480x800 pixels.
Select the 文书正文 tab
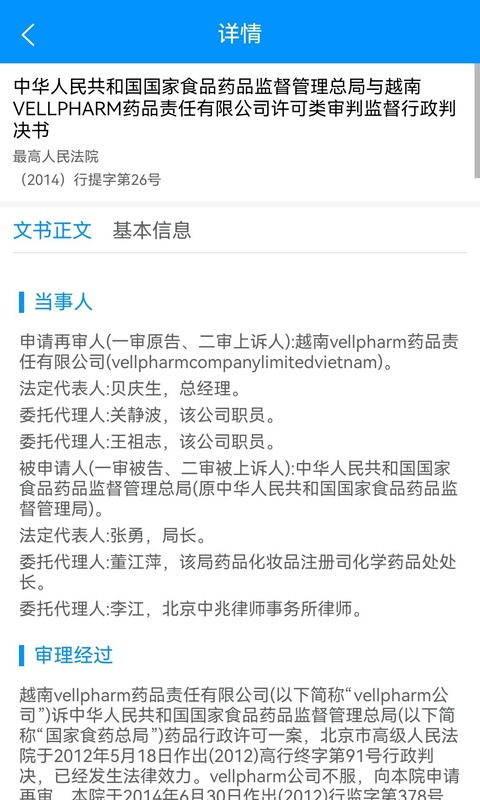coord(52,231)
